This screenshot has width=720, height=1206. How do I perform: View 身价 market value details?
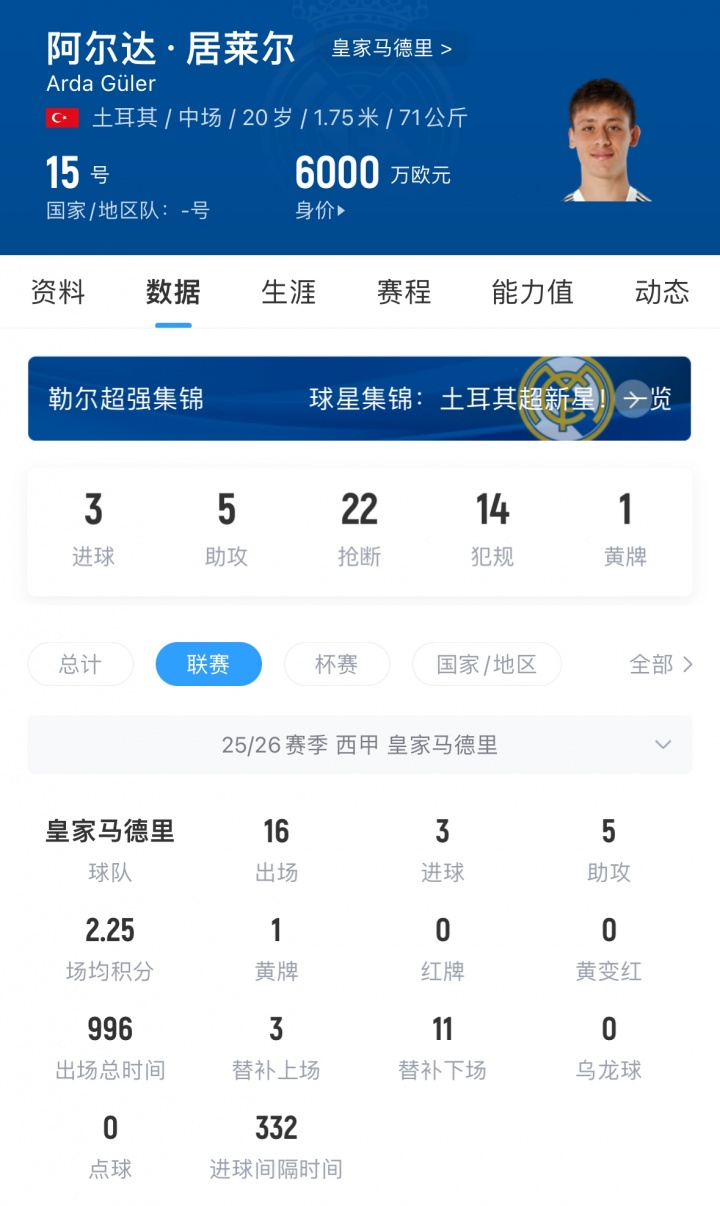pyautogui.click(x=320, y=211)
